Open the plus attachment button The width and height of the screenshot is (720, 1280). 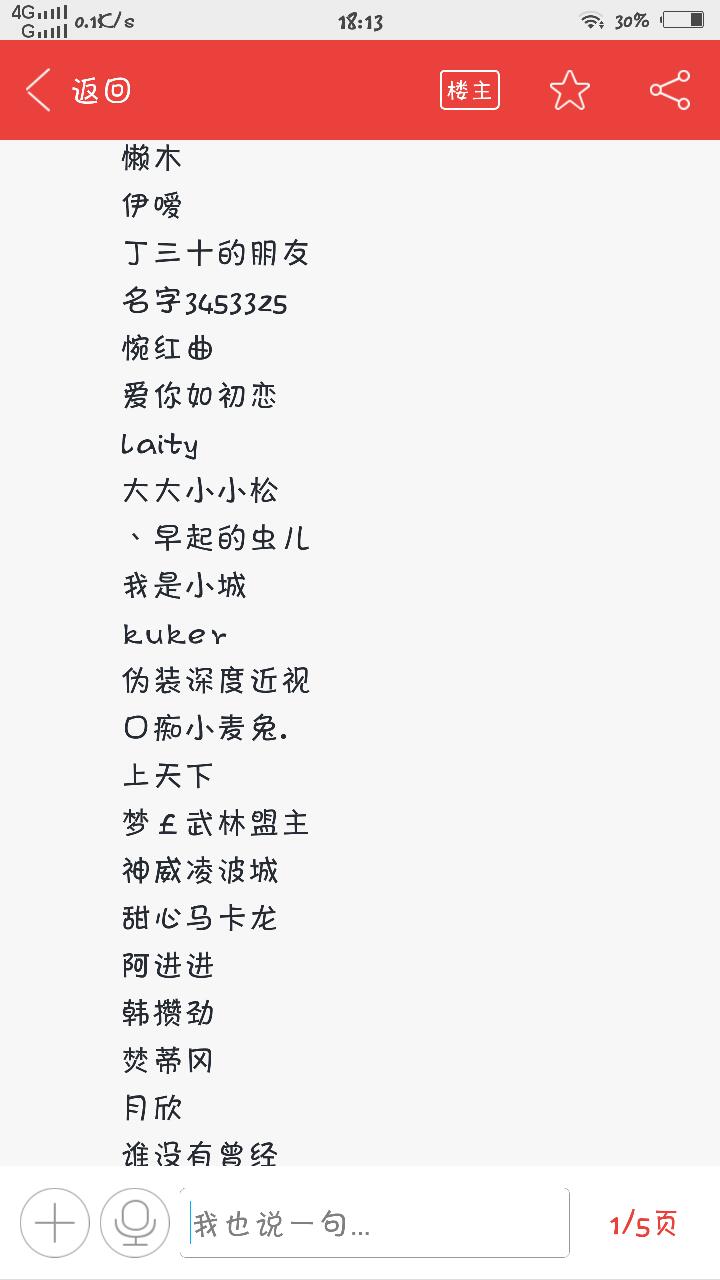(x=55, y=1223)
